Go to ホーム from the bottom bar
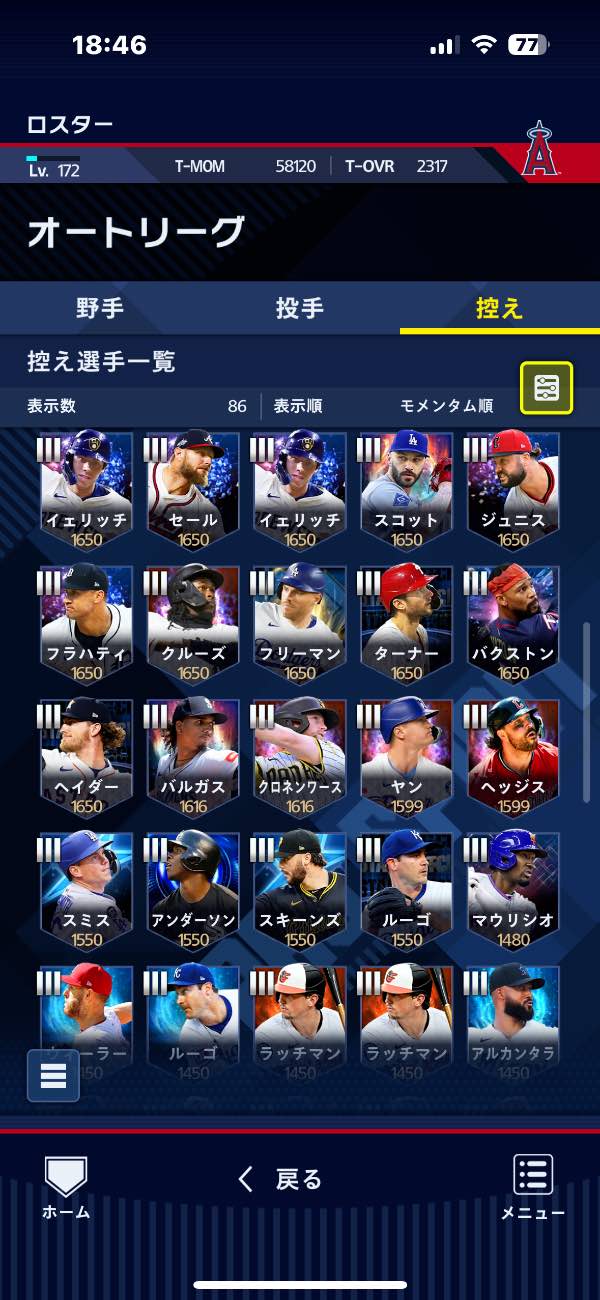 (66, 1187)
